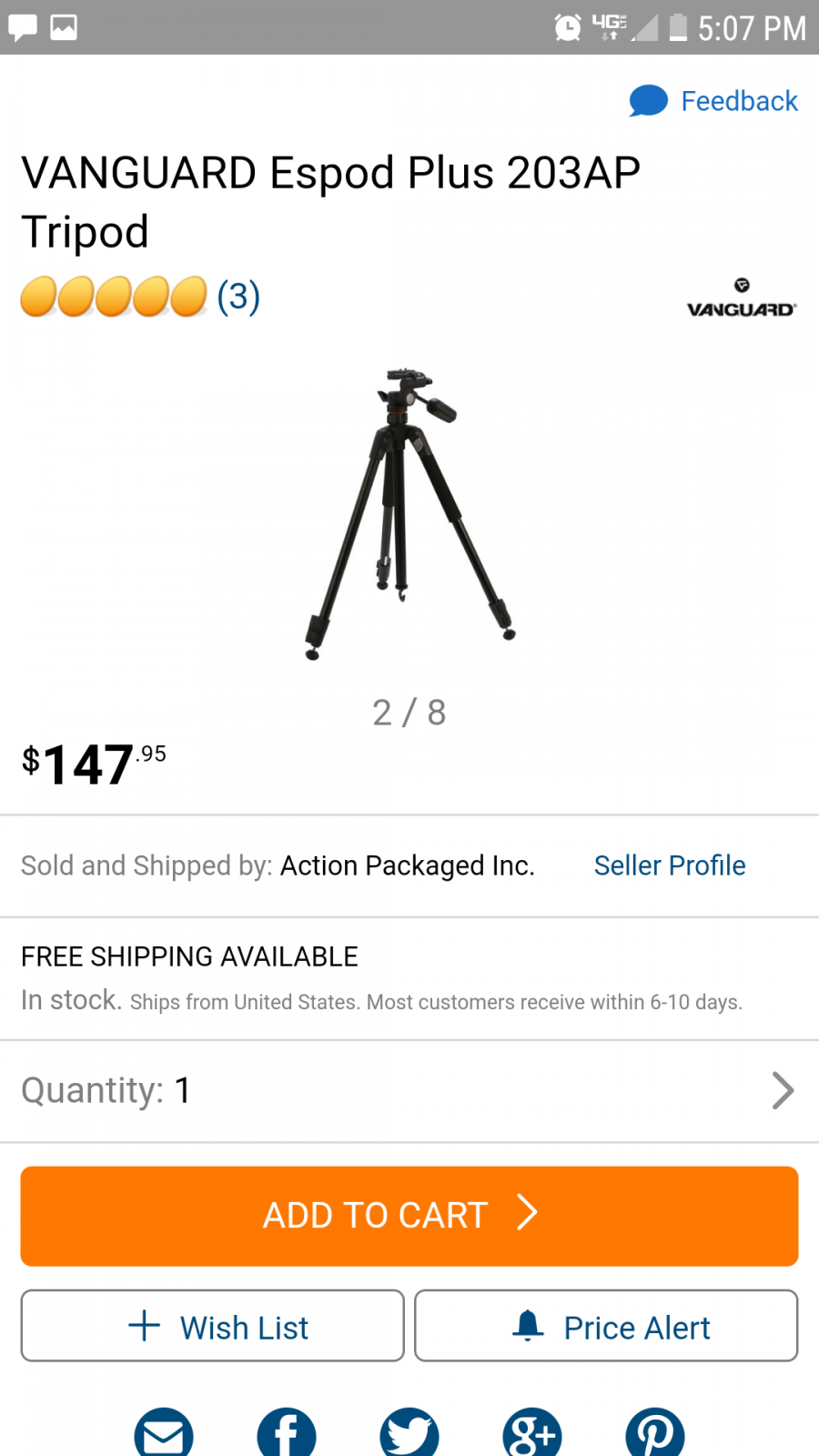View the 3 customer reviews

coord(238,297)
